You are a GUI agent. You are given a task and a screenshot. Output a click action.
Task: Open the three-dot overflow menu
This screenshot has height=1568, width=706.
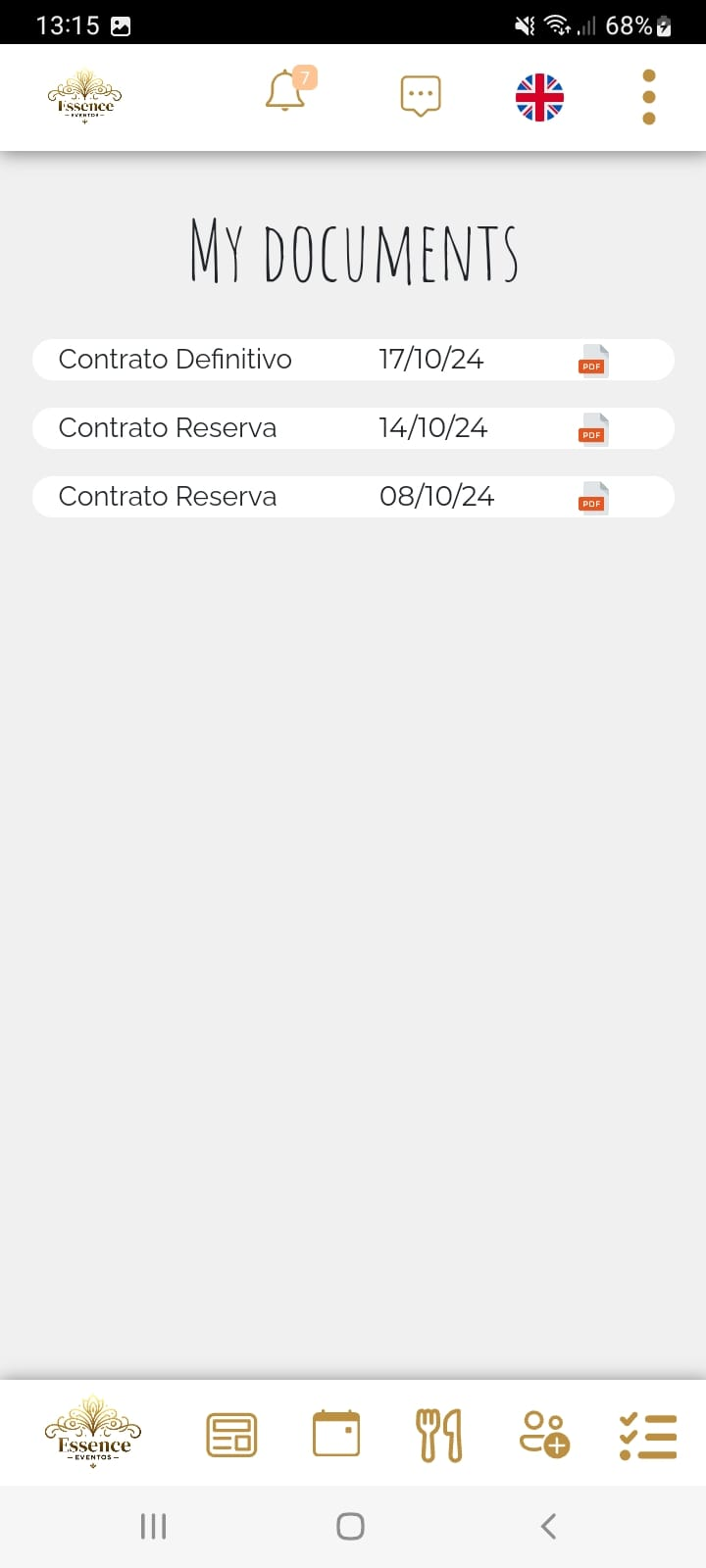[x=648, y=96]
